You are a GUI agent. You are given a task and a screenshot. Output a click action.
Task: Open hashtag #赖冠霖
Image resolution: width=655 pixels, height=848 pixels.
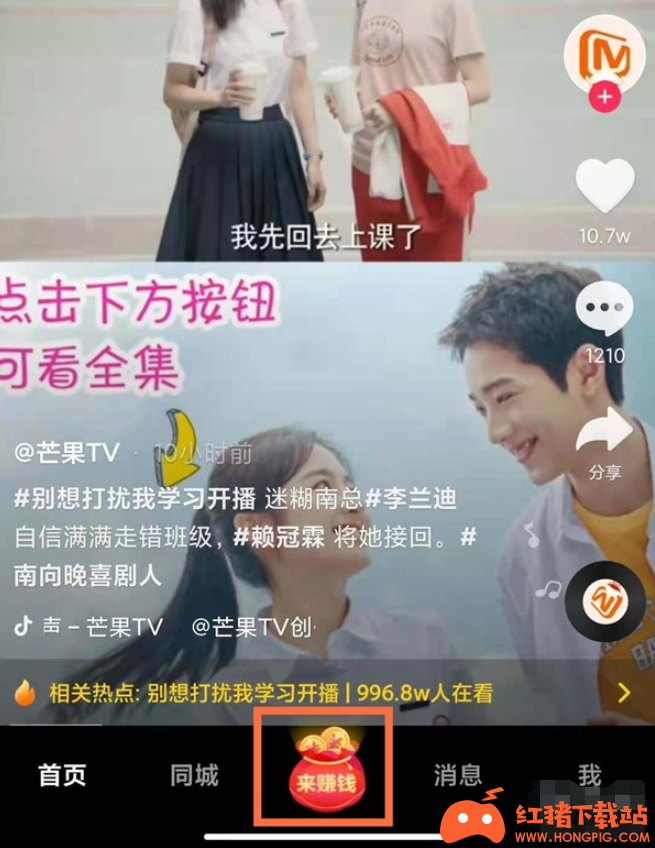(281, 537)
